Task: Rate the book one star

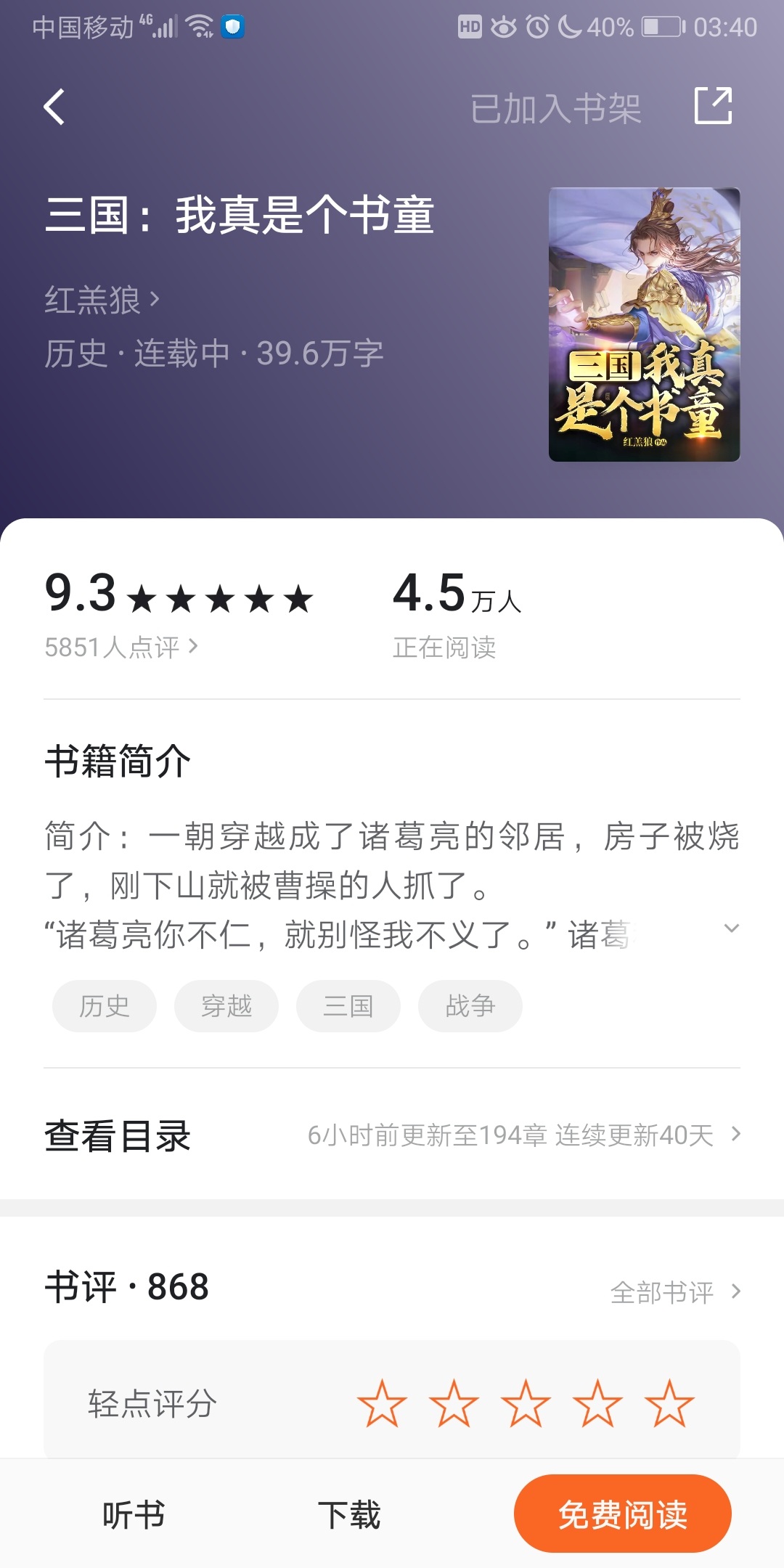Action: [381, 1404]
